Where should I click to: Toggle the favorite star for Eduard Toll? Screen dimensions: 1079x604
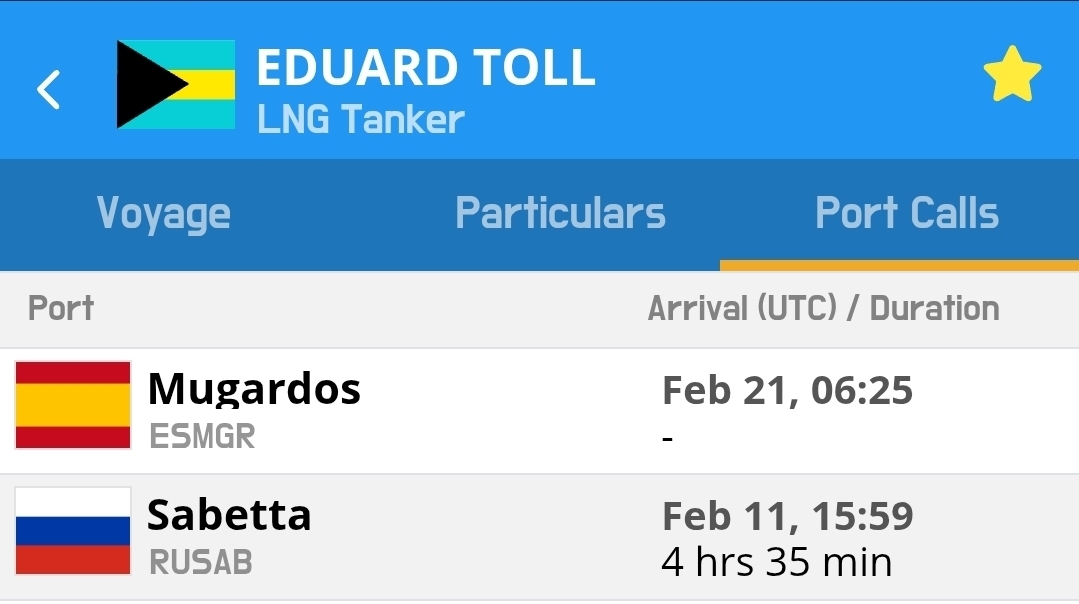1011,75
